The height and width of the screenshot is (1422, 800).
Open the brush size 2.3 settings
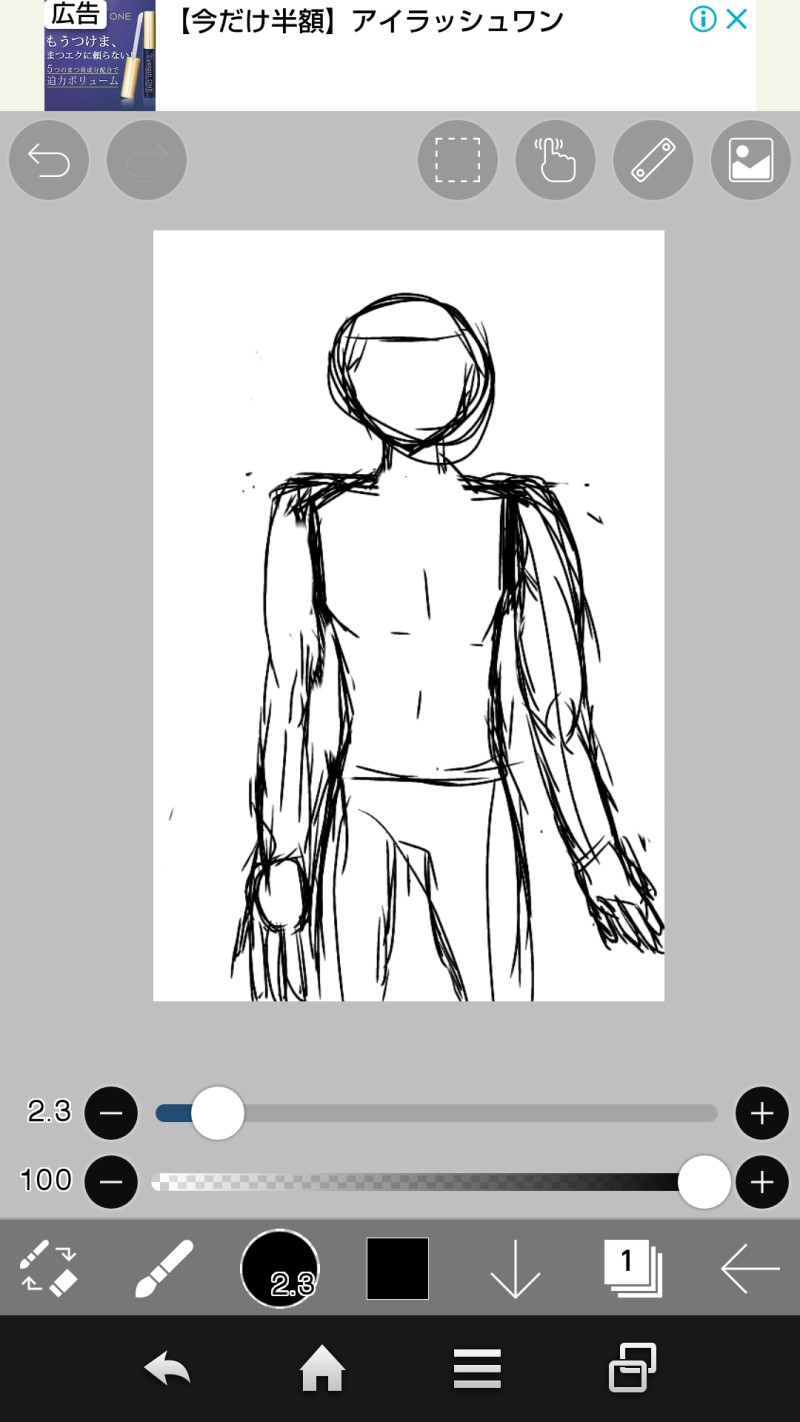tap(280, 1268)
